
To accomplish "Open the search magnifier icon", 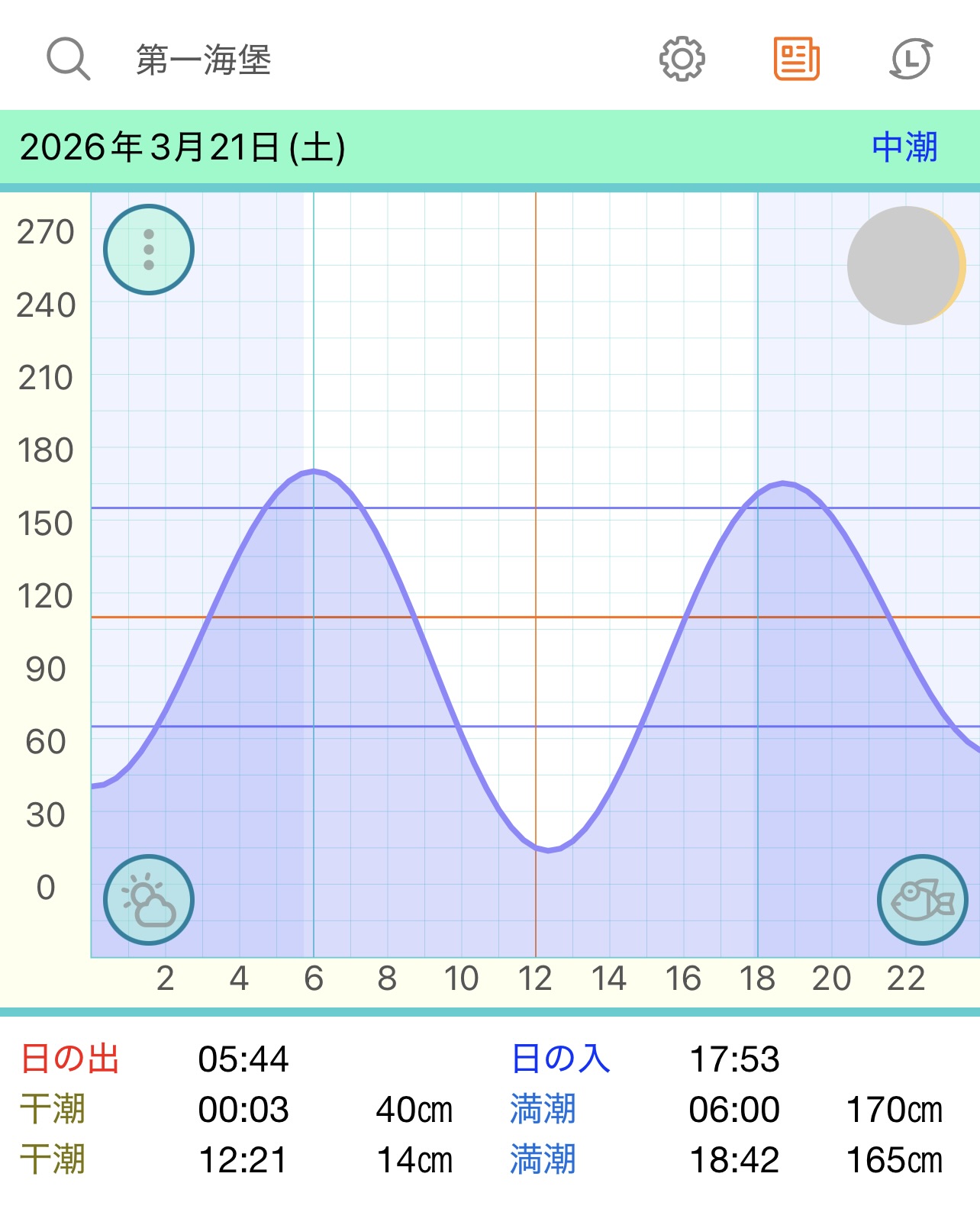I will [x=68, y=59].
